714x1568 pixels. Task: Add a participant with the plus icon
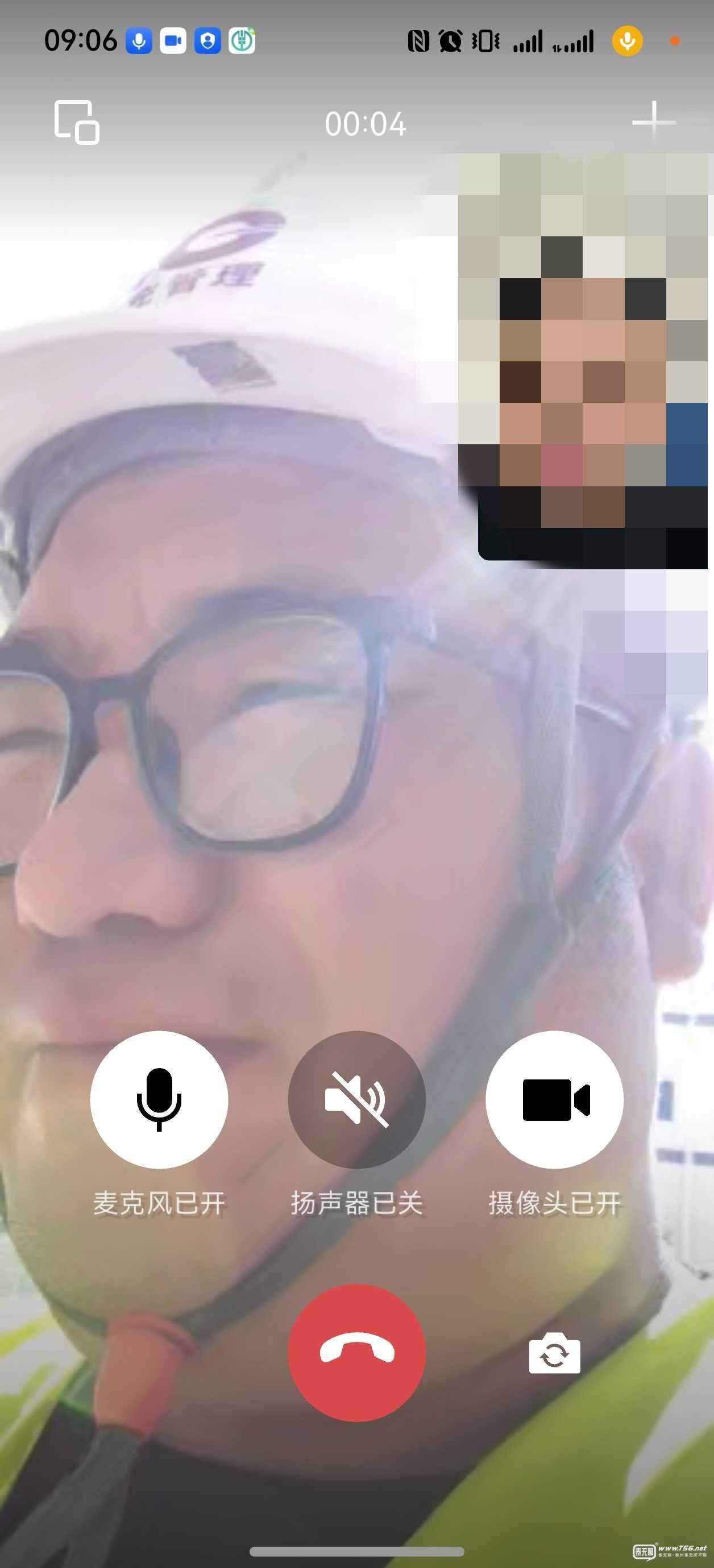tap(653, 122)
